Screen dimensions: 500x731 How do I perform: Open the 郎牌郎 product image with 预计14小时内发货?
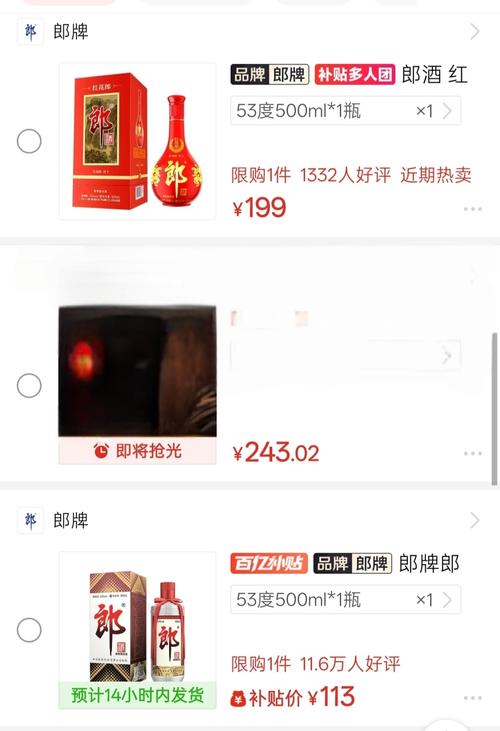pyautogui.click(x=137, y=630)
